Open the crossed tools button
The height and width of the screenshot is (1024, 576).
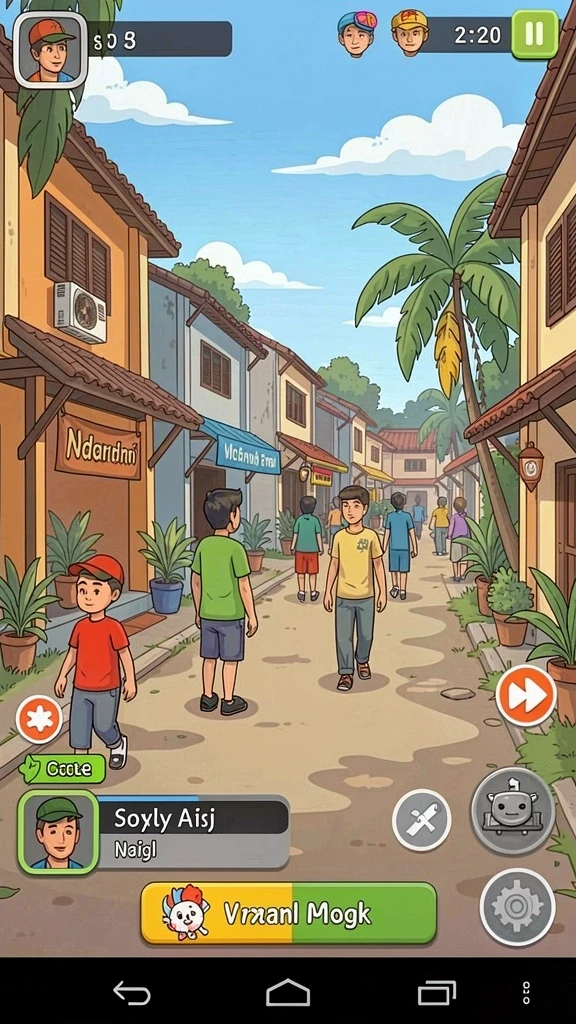click(422, 820)
